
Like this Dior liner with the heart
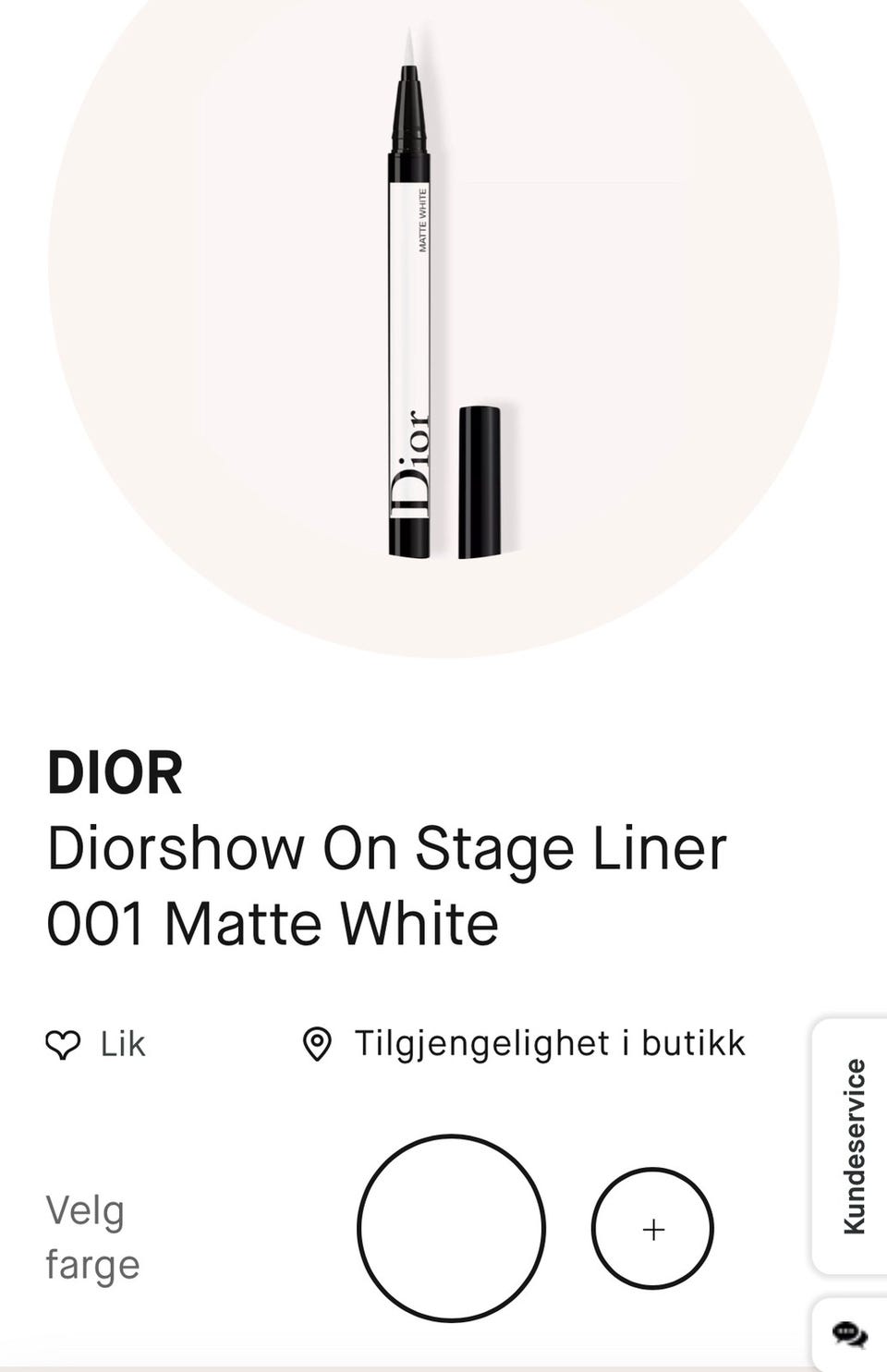[x=64, y=1045]
